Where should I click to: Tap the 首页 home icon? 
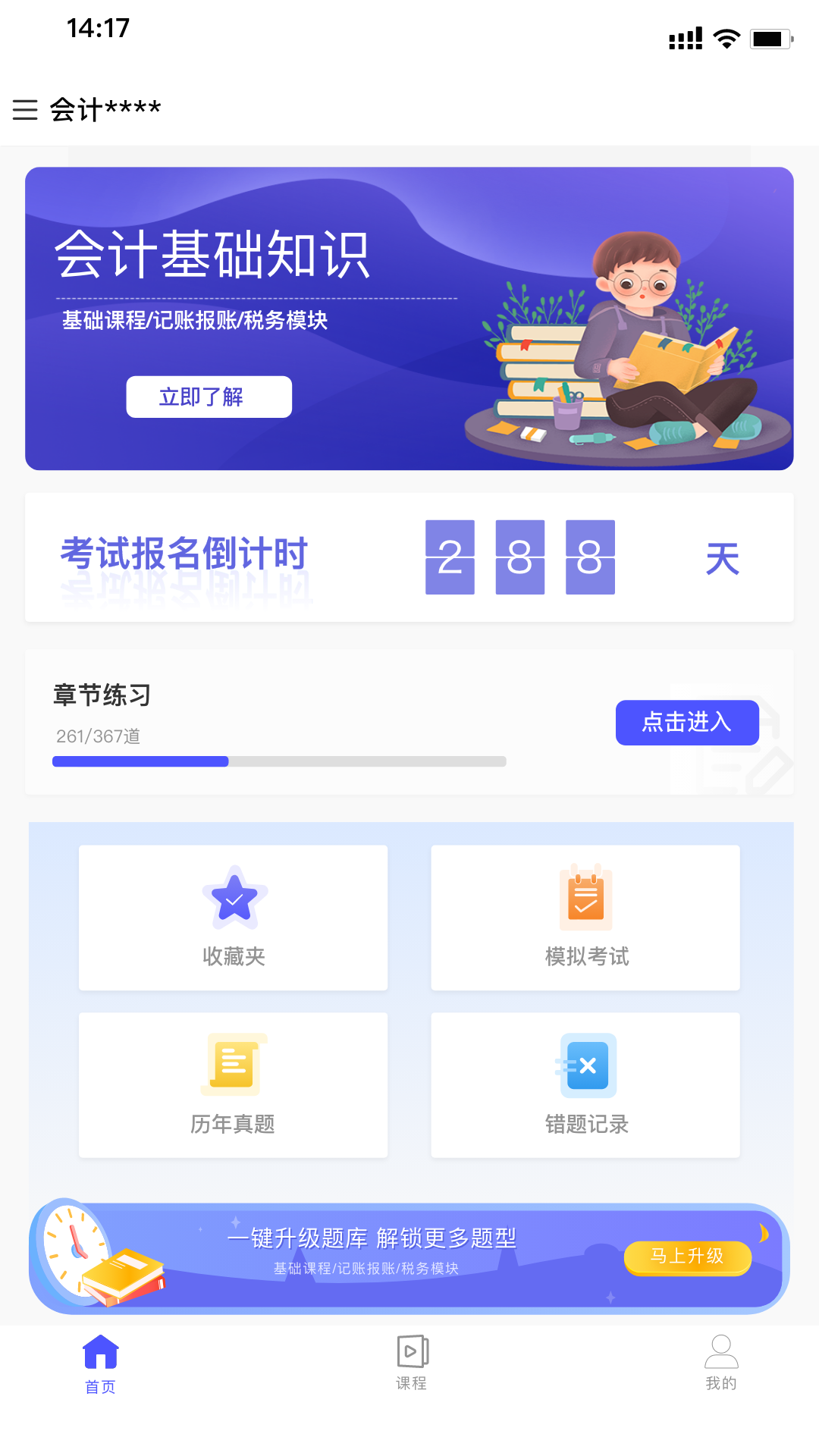coord(100,1350)
